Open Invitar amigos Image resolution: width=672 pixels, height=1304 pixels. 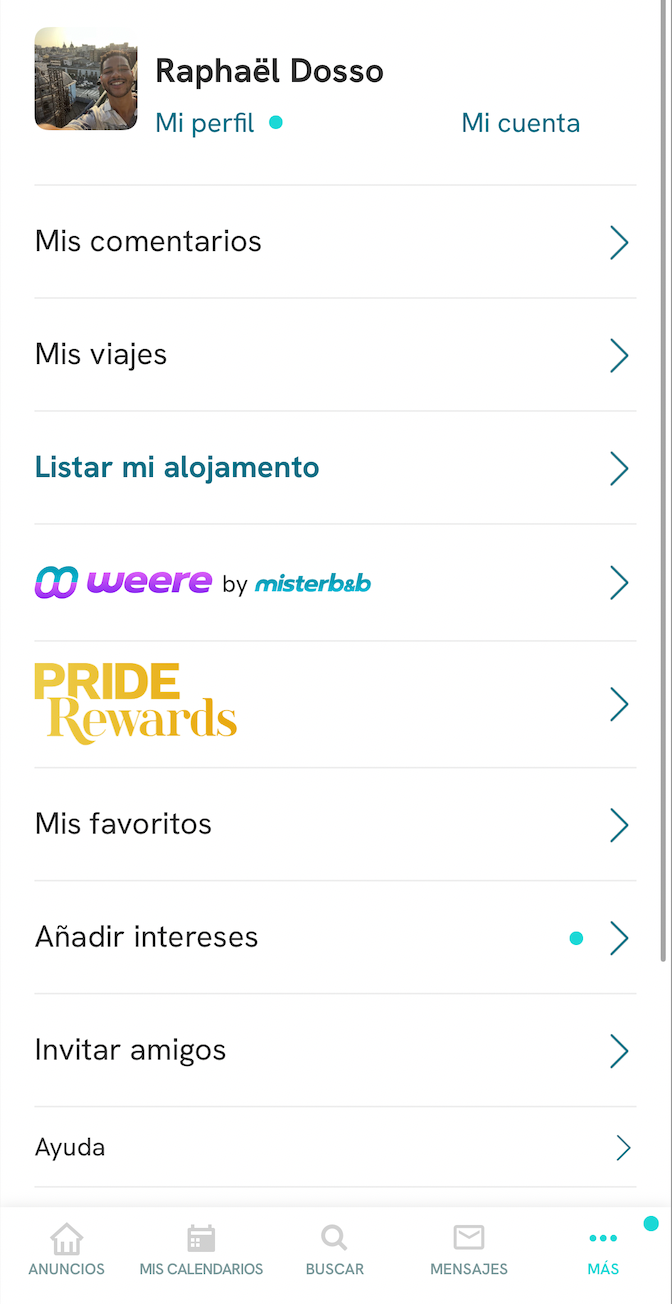pyautogui.click(x=335, y=1051)
